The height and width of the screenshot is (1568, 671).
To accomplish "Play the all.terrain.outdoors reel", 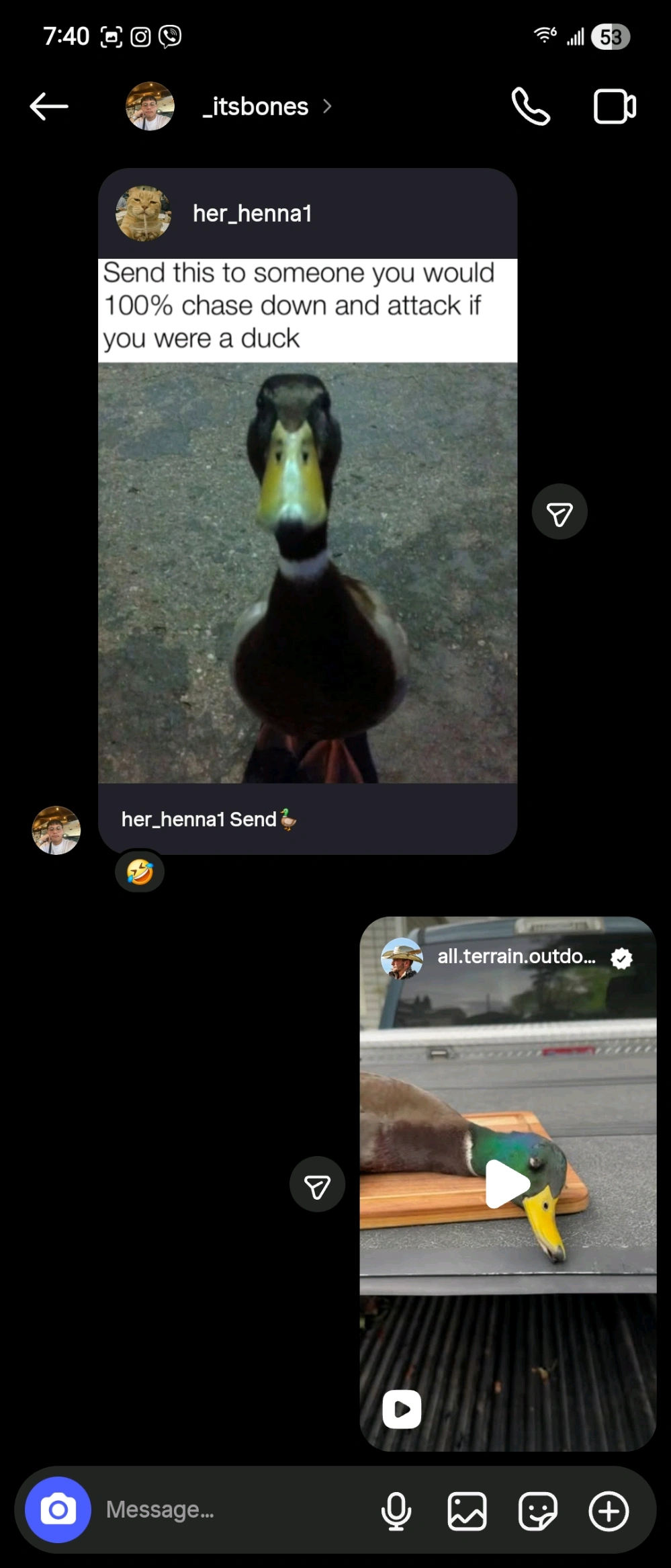I will pyautogui.click(x=508, y=1184).
